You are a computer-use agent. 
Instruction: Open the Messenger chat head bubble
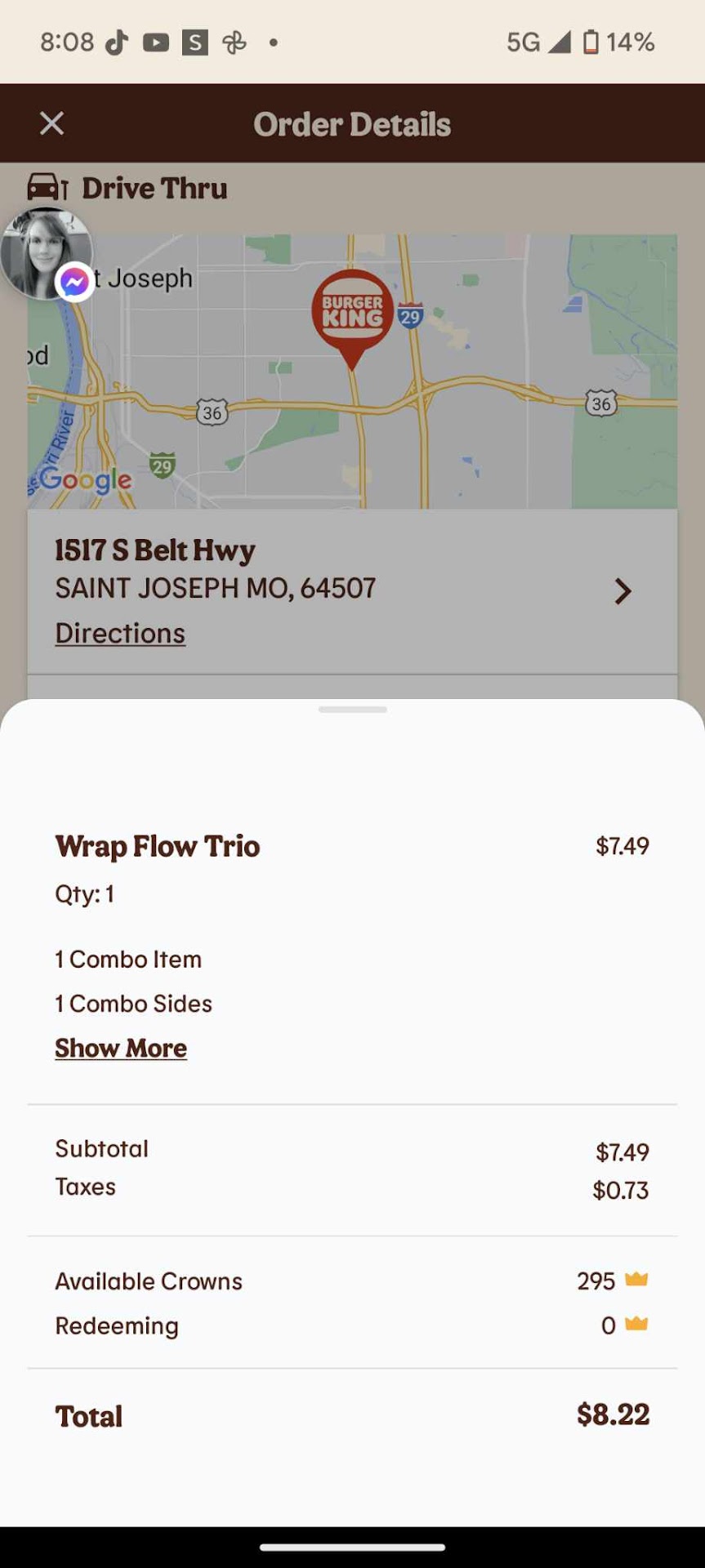[46, 253]
